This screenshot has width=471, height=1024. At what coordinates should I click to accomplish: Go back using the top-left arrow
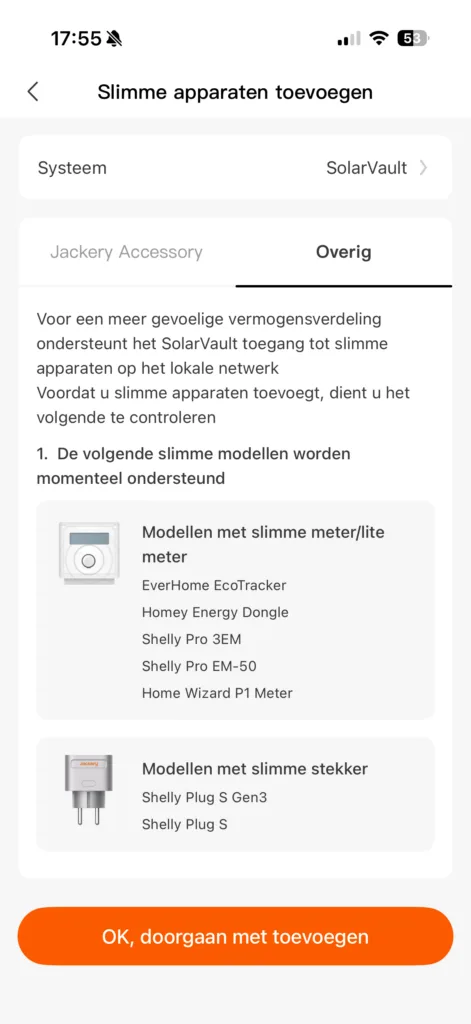point(33,92)
